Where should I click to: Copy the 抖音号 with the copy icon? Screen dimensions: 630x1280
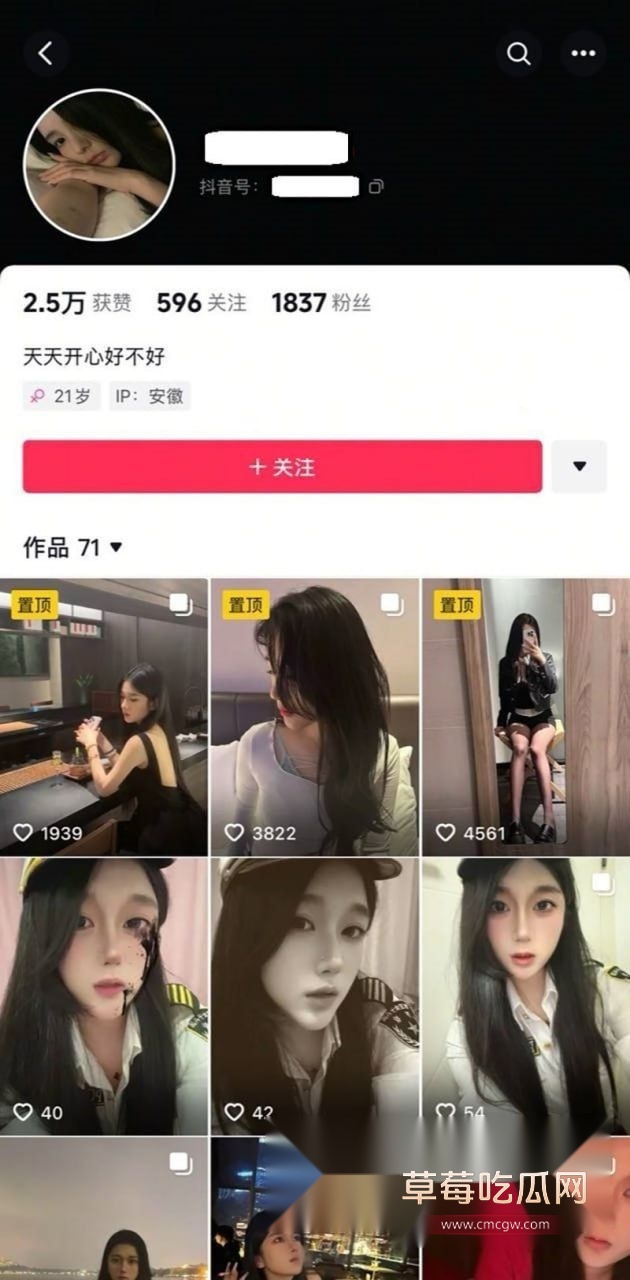(x=376, y=187)
